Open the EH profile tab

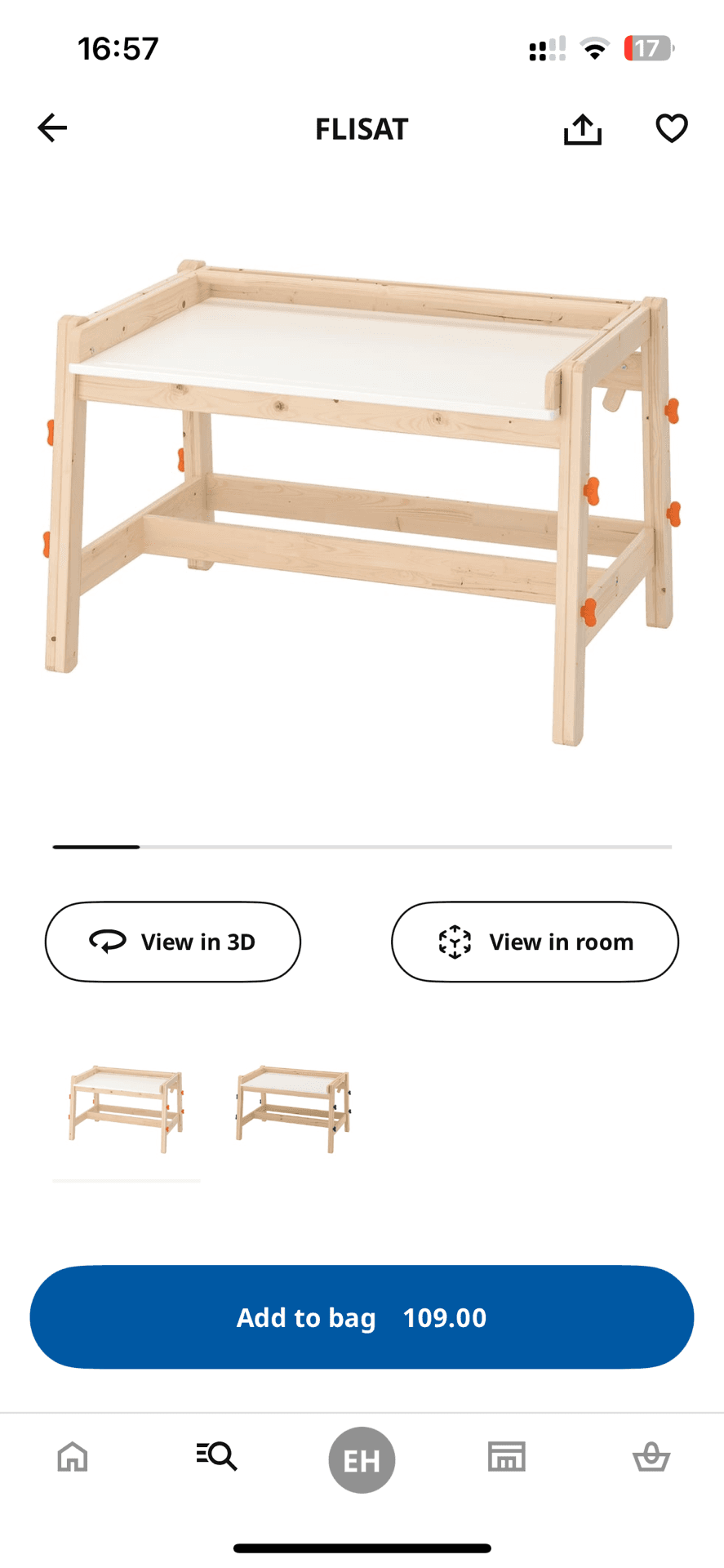click(x=362, y=1459)
